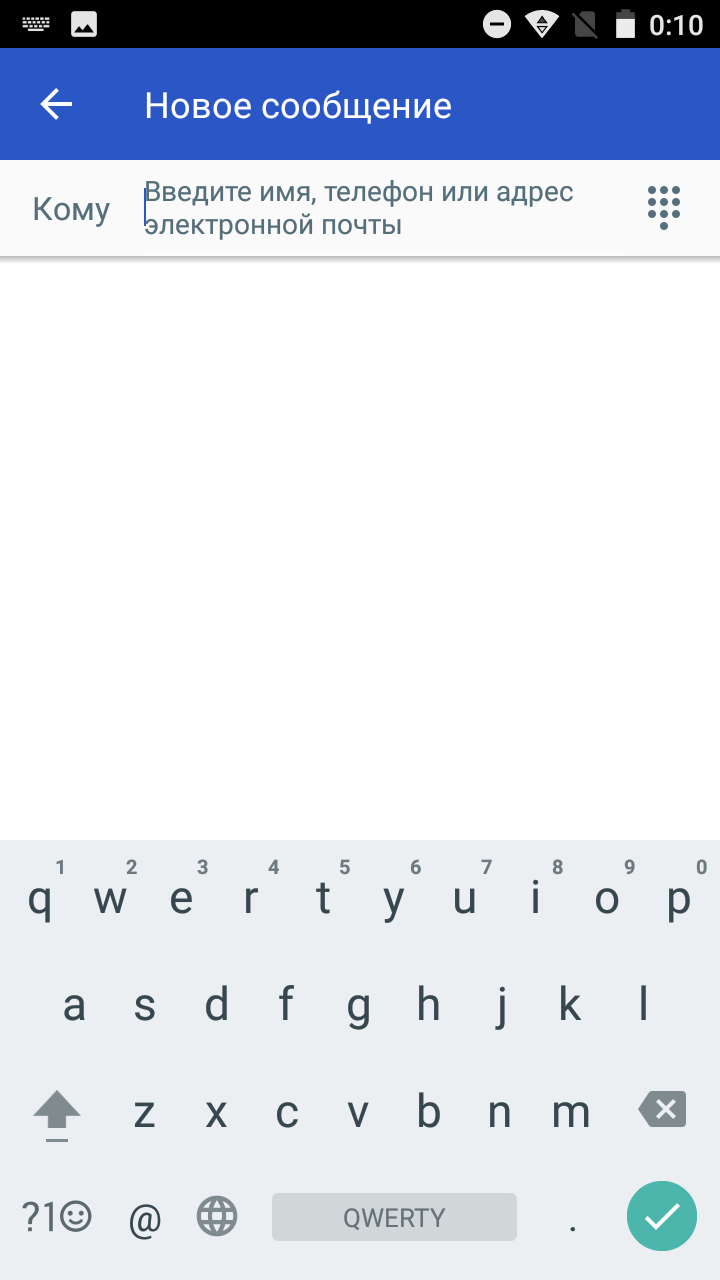Tap the backspace key
Screen dimensions: 720x1280
pos(662,1110)
